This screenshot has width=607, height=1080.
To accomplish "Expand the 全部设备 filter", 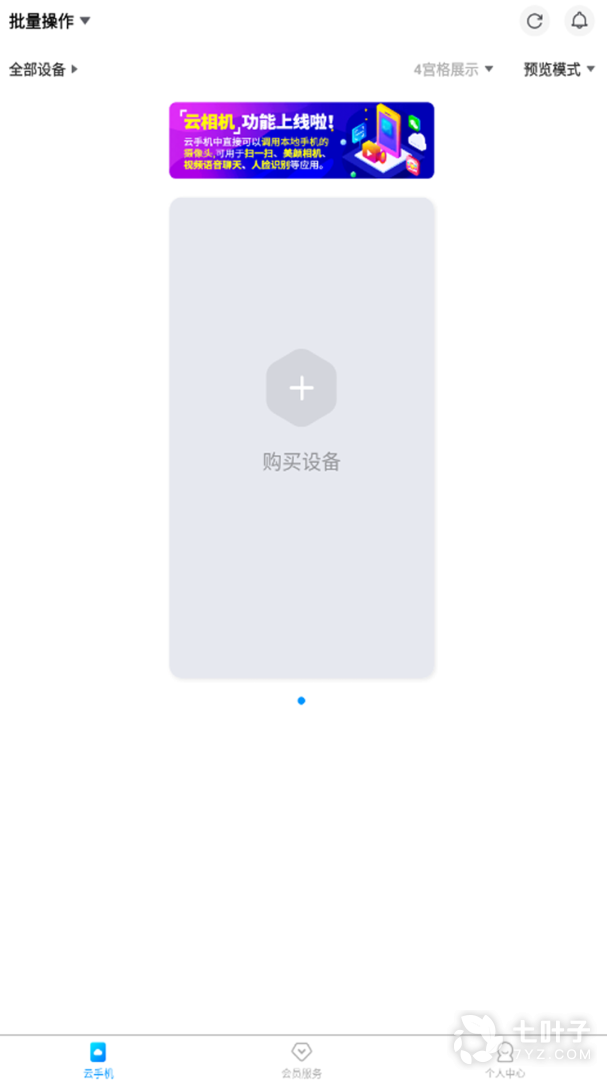I will click(x=43, y=69).
